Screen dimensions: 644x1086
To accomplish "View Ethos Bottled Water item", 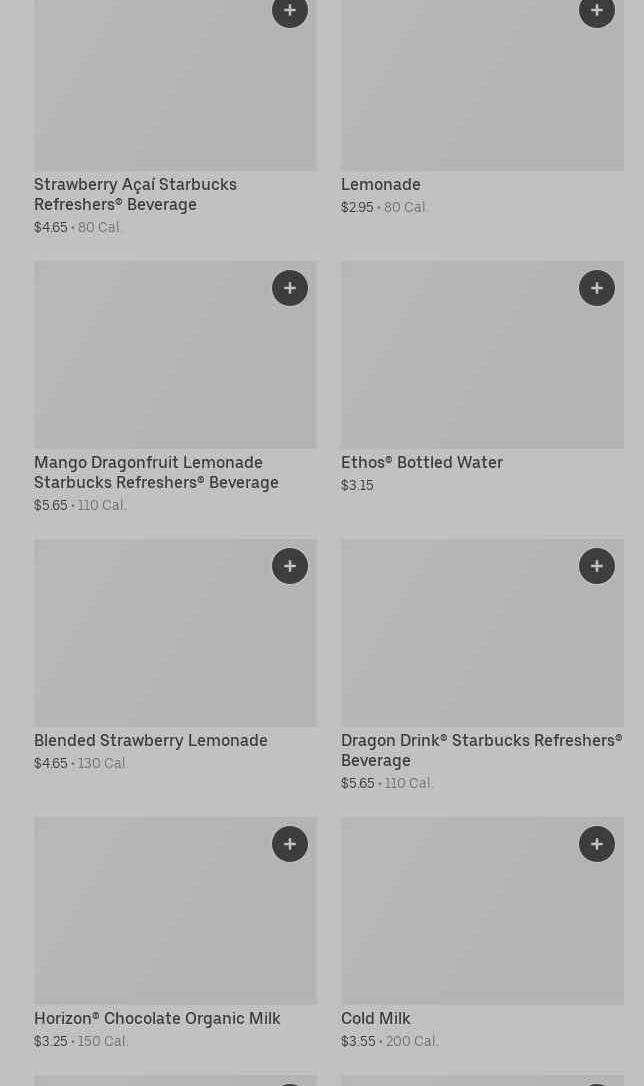I will (421, 462).
